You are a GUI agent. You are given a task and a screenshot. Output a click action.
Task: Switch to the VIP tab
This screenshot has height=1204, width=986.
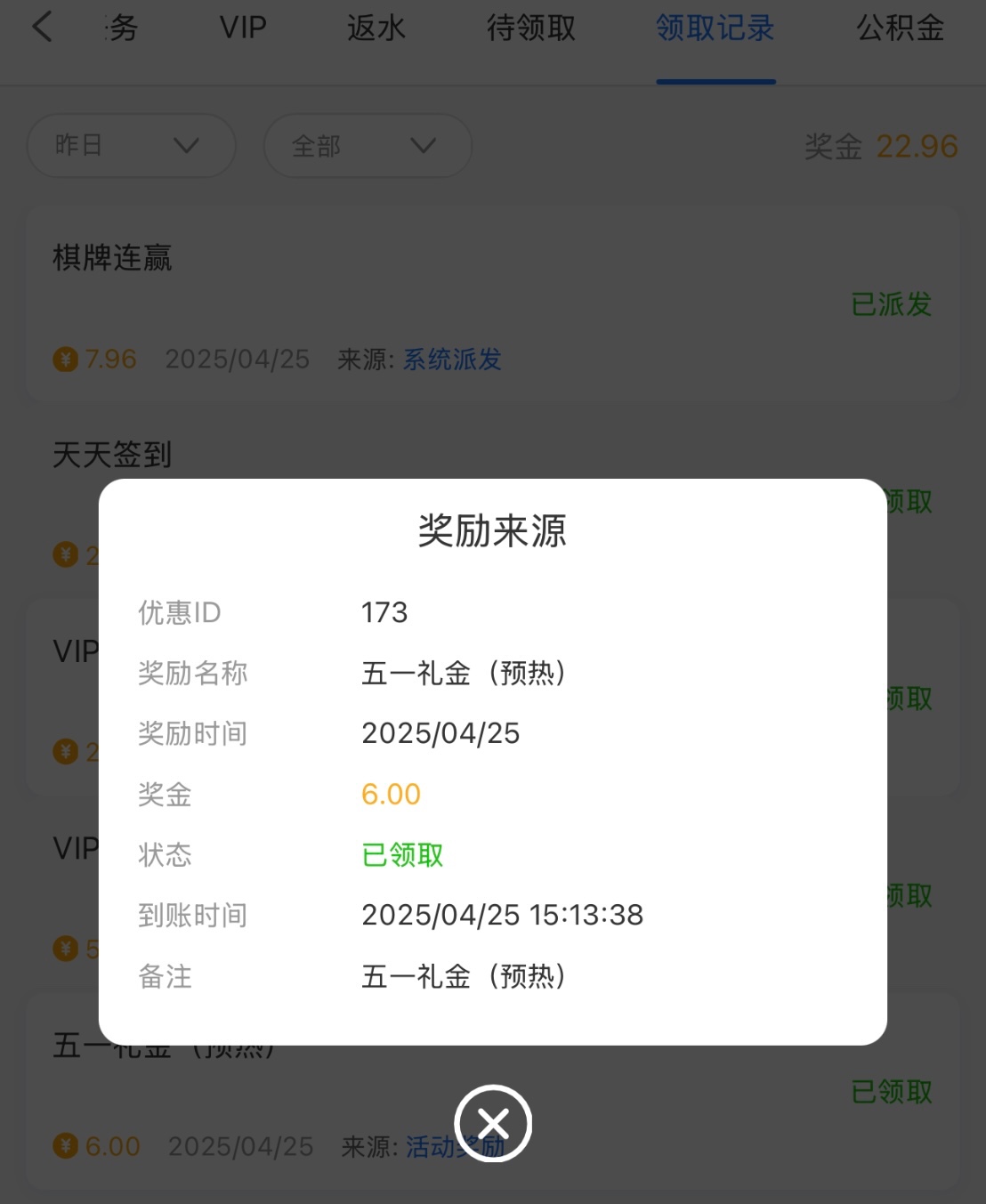(x=243, y=28)
